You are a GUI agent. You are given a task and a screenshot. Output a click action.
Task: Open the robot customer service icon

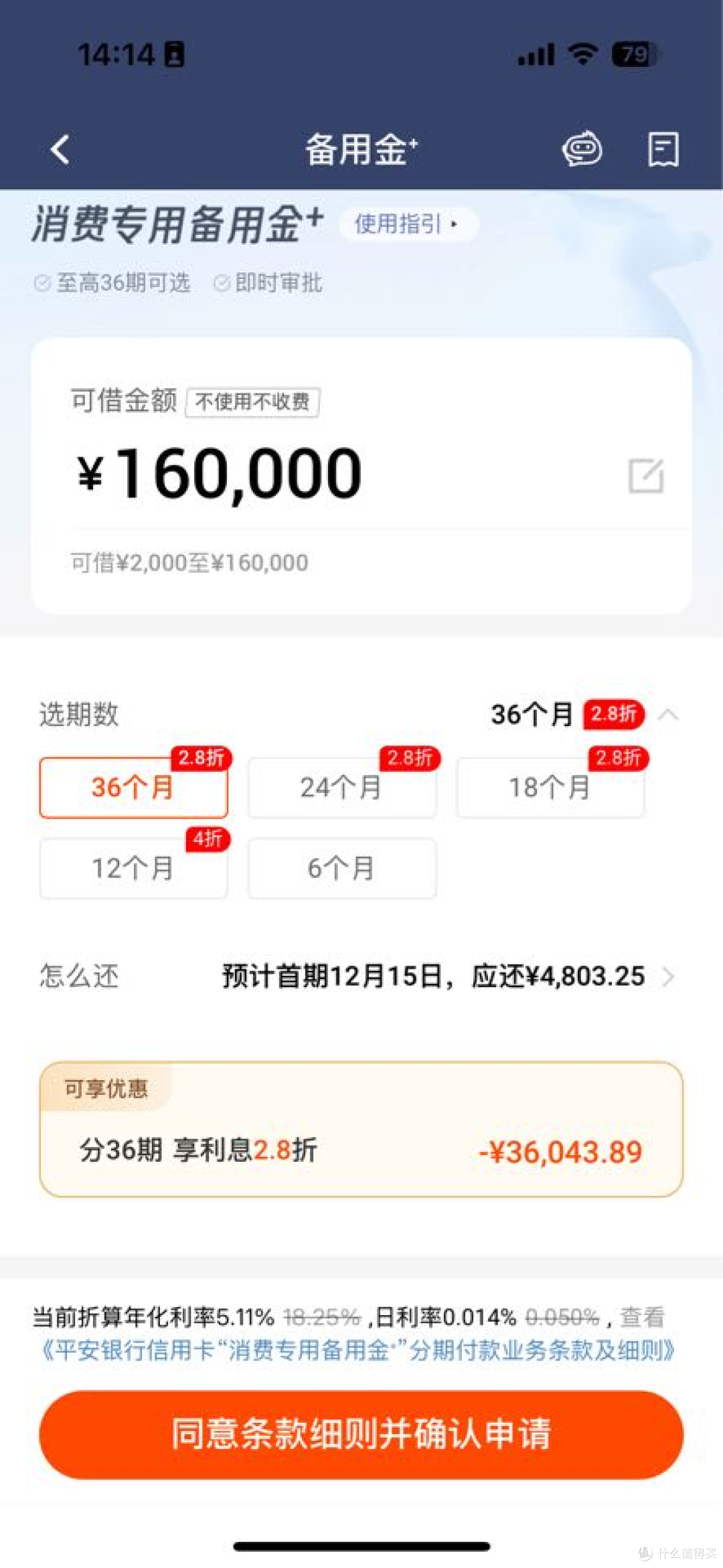point(582,149)
